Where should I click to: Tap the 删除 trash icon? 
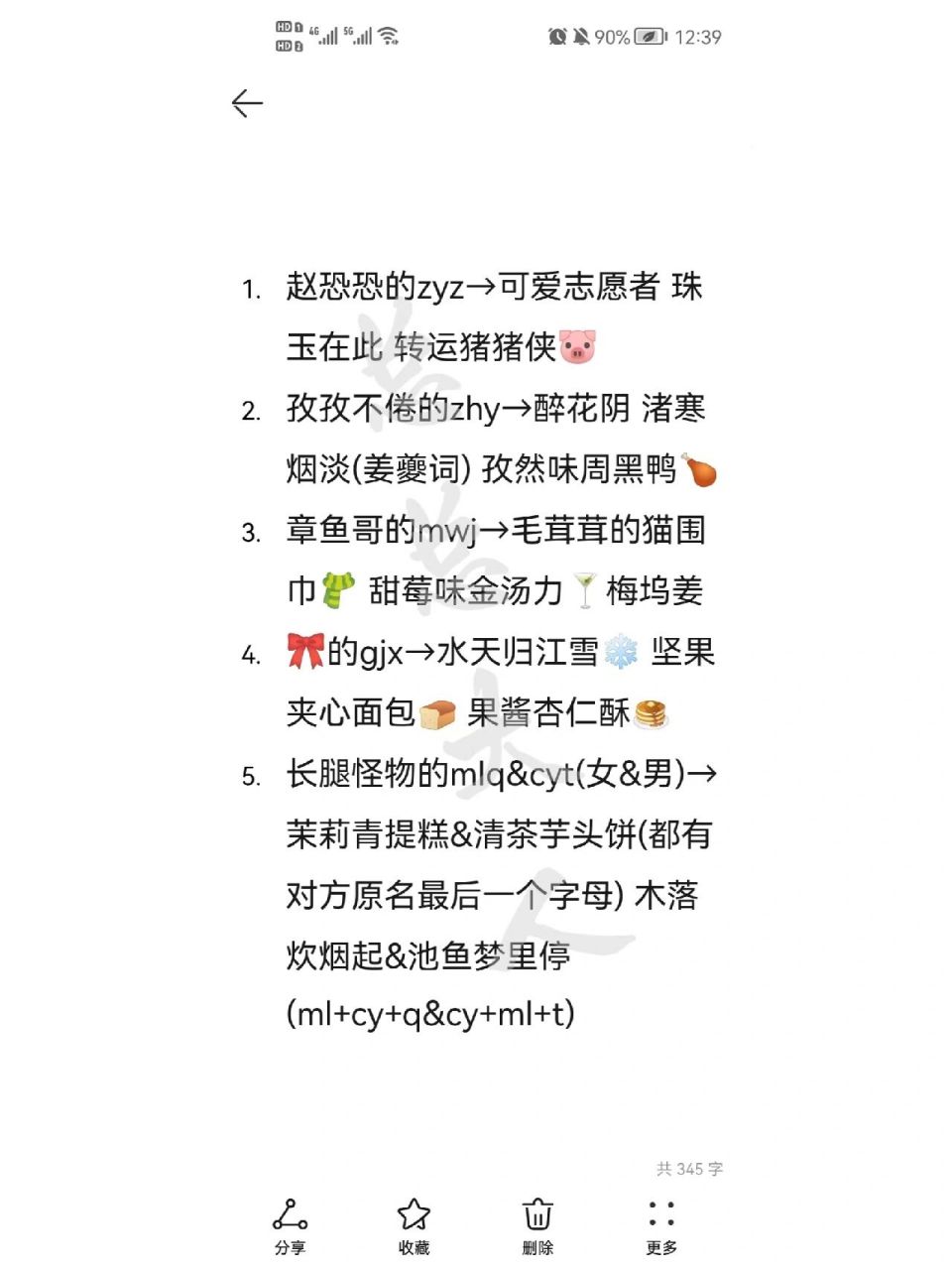coord(536,1212)
